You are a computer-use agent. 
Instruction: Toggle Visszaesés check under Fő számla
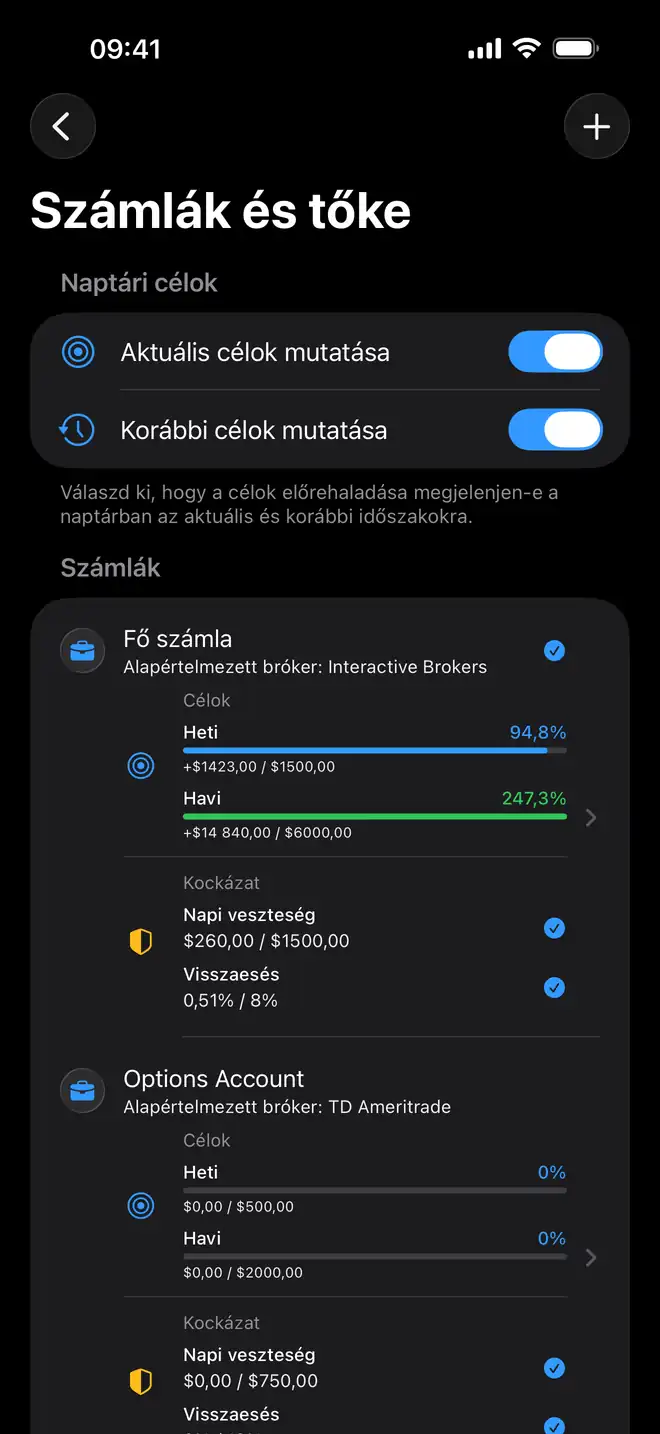(554, 987)
